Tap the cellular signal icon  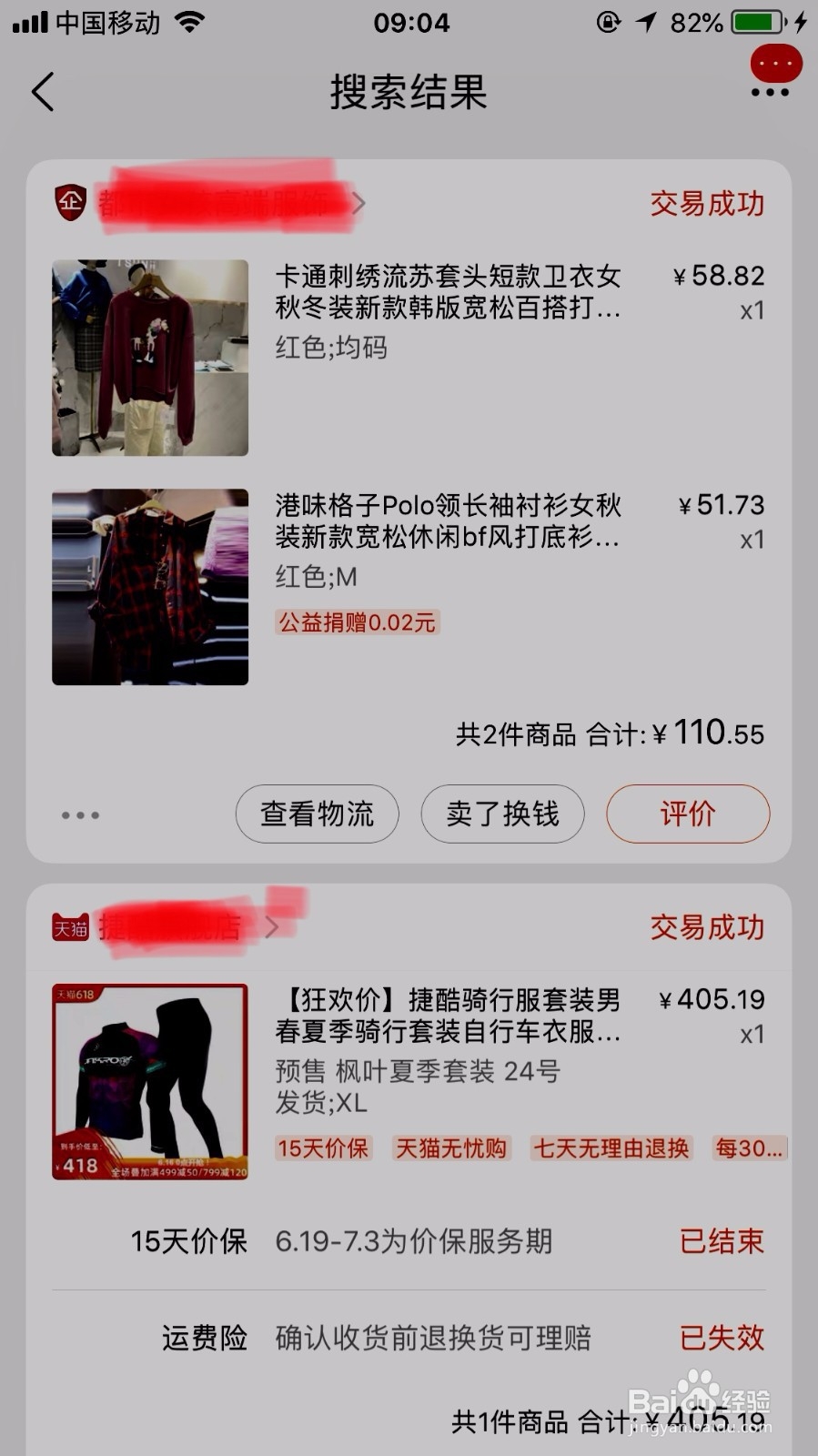(30, 23)
